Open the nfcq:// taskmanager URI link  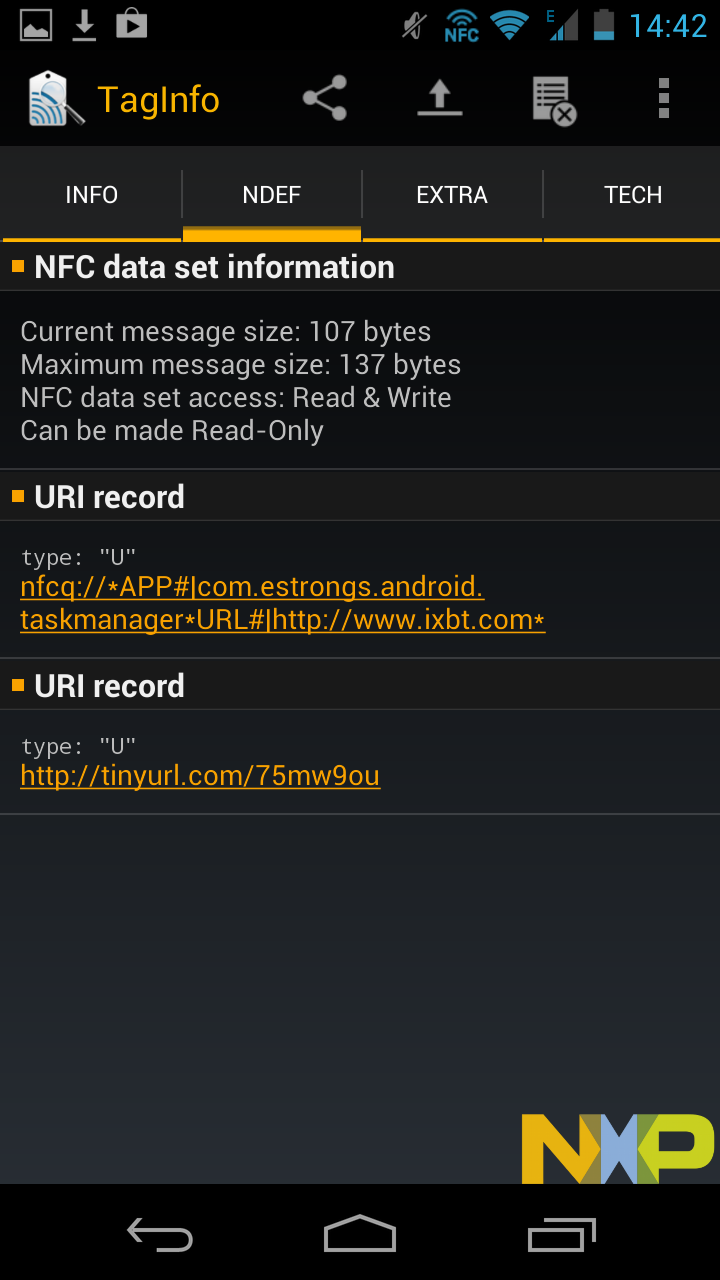coord(280,603)
